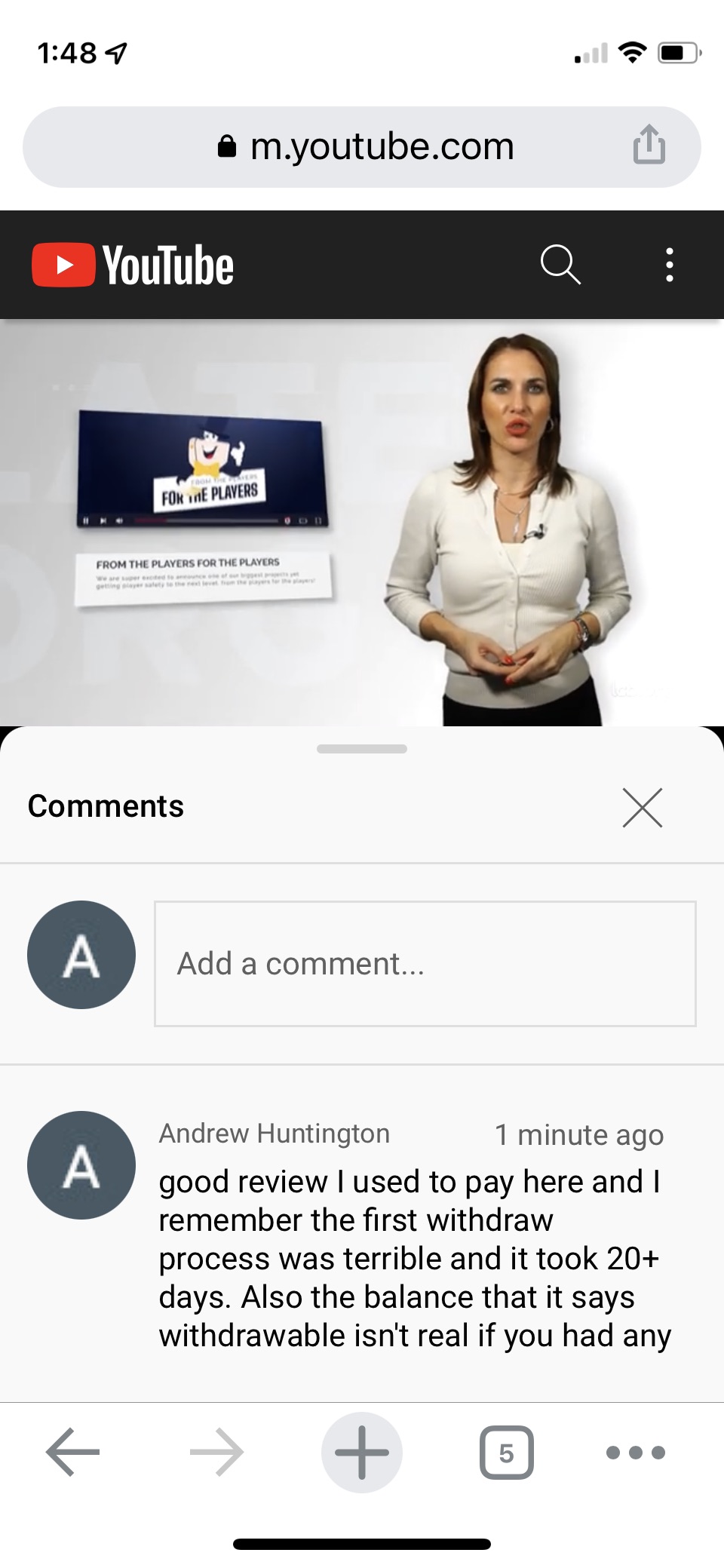Image resolution: width=724 pixels, height=1568 pixels.
Task: Close the Comments panel
Action: click(x=642, y=807)
